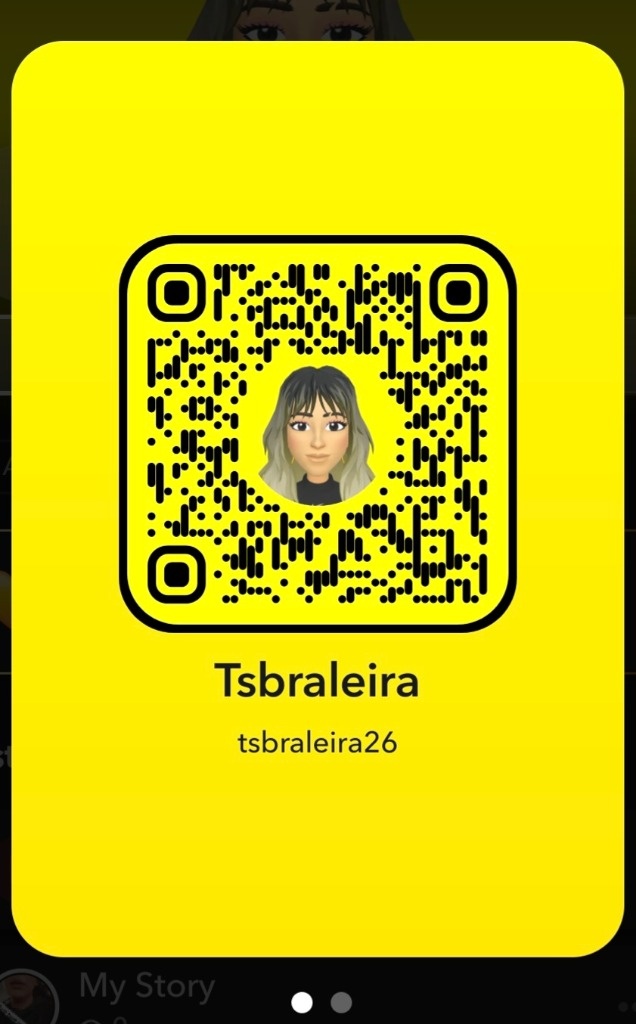
Task: Select the second page indicator dot
Action: (x=341, y=1001)
